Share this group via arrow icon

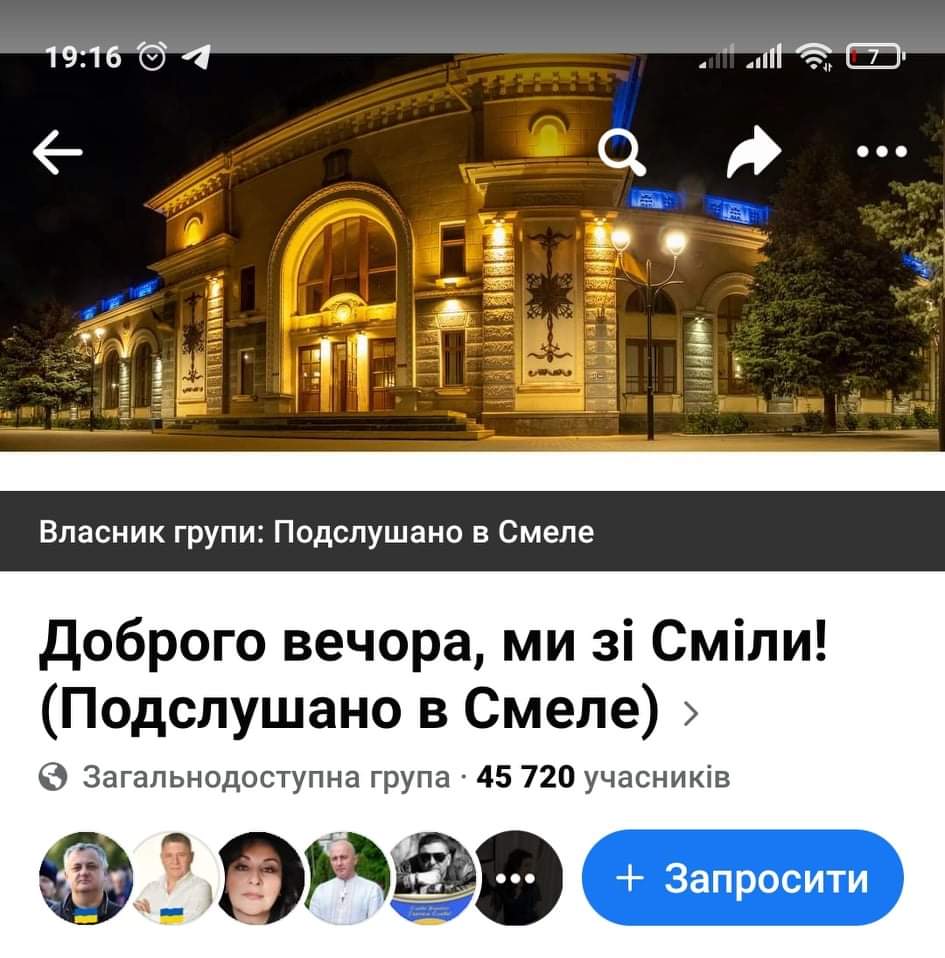tap(752, 154)
